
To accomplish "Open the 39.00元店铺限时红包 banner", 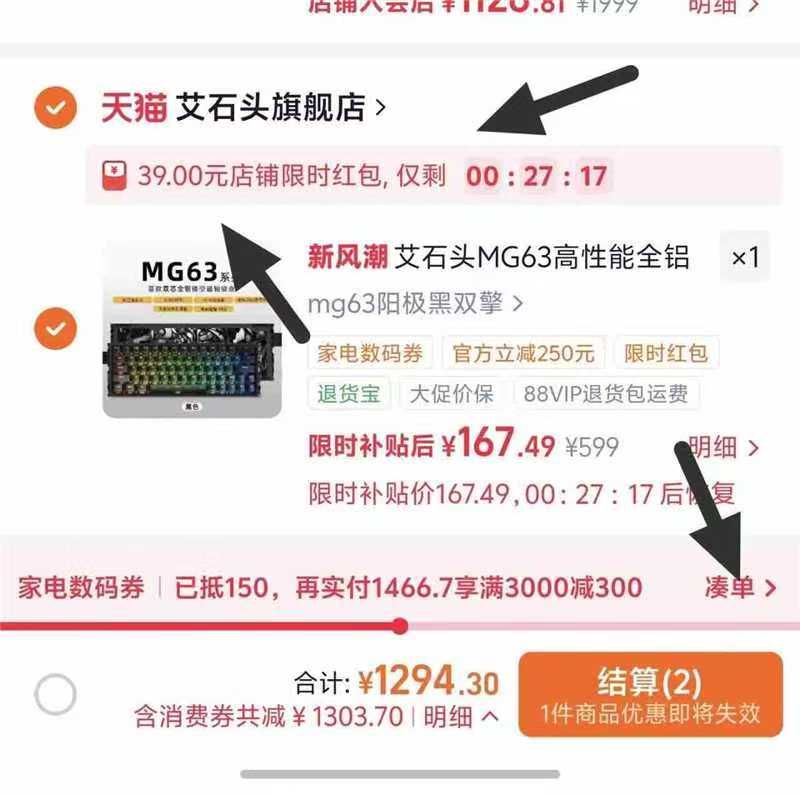I will click(x=433, y=176).
